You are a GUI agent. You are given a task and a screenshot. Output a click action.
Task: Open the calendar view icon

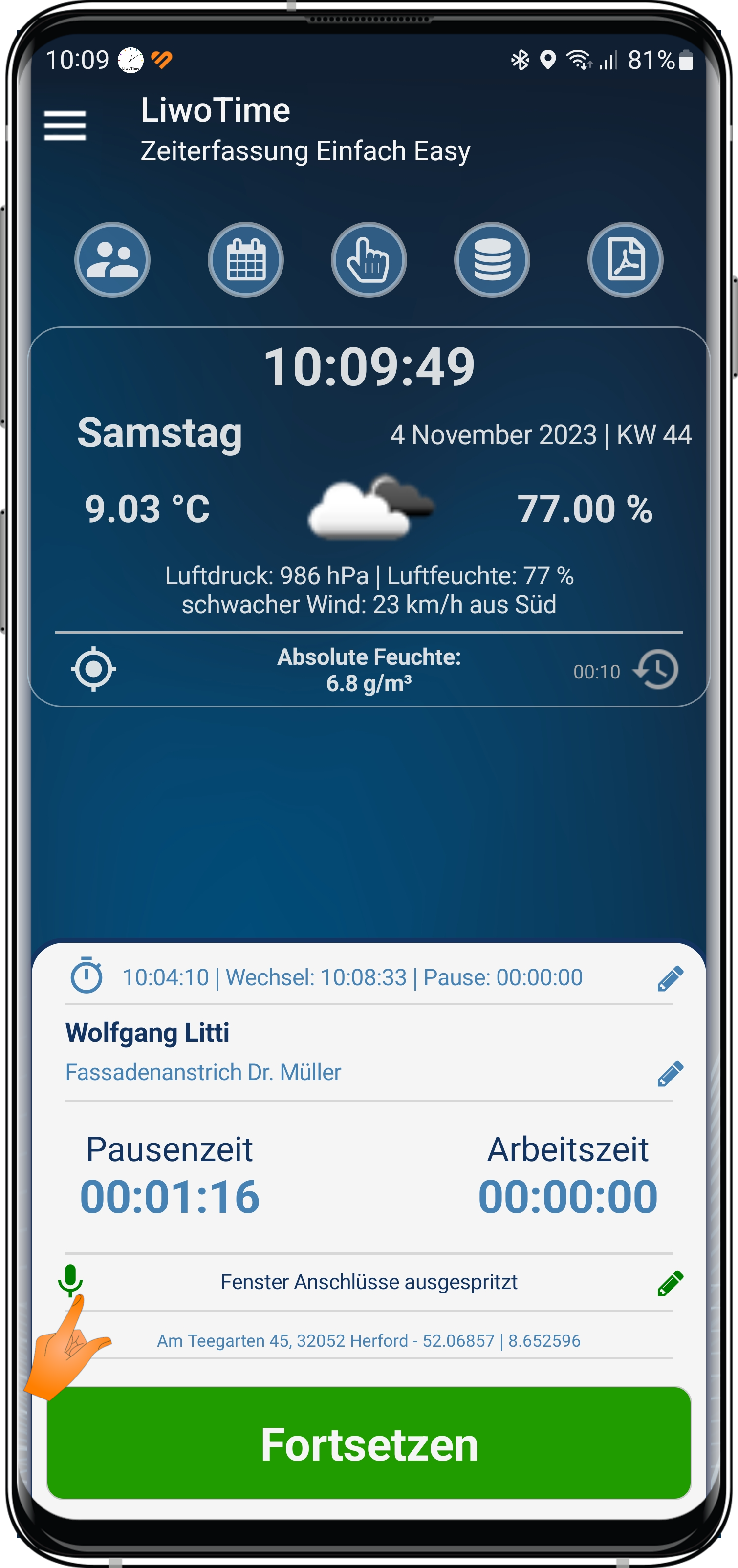245,260
